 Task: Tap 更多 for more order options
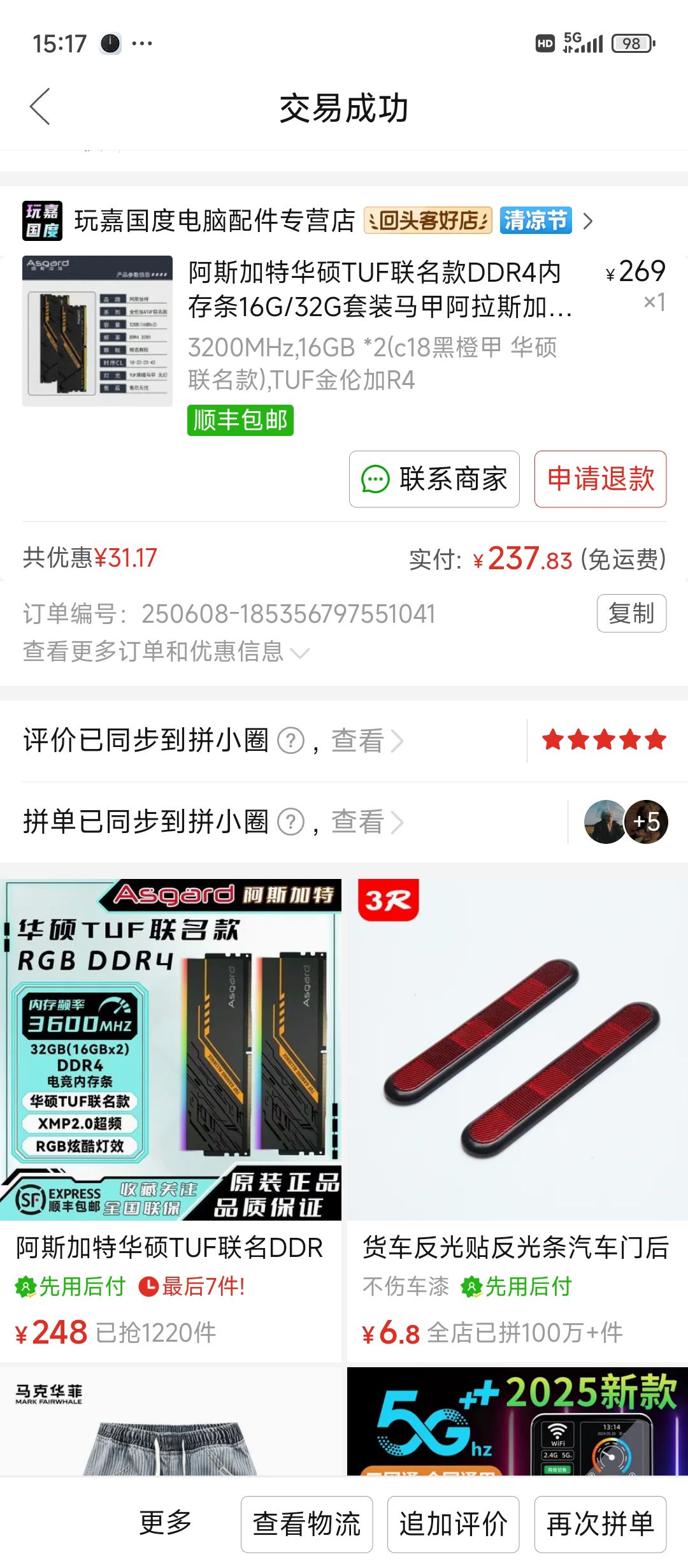166,1523
